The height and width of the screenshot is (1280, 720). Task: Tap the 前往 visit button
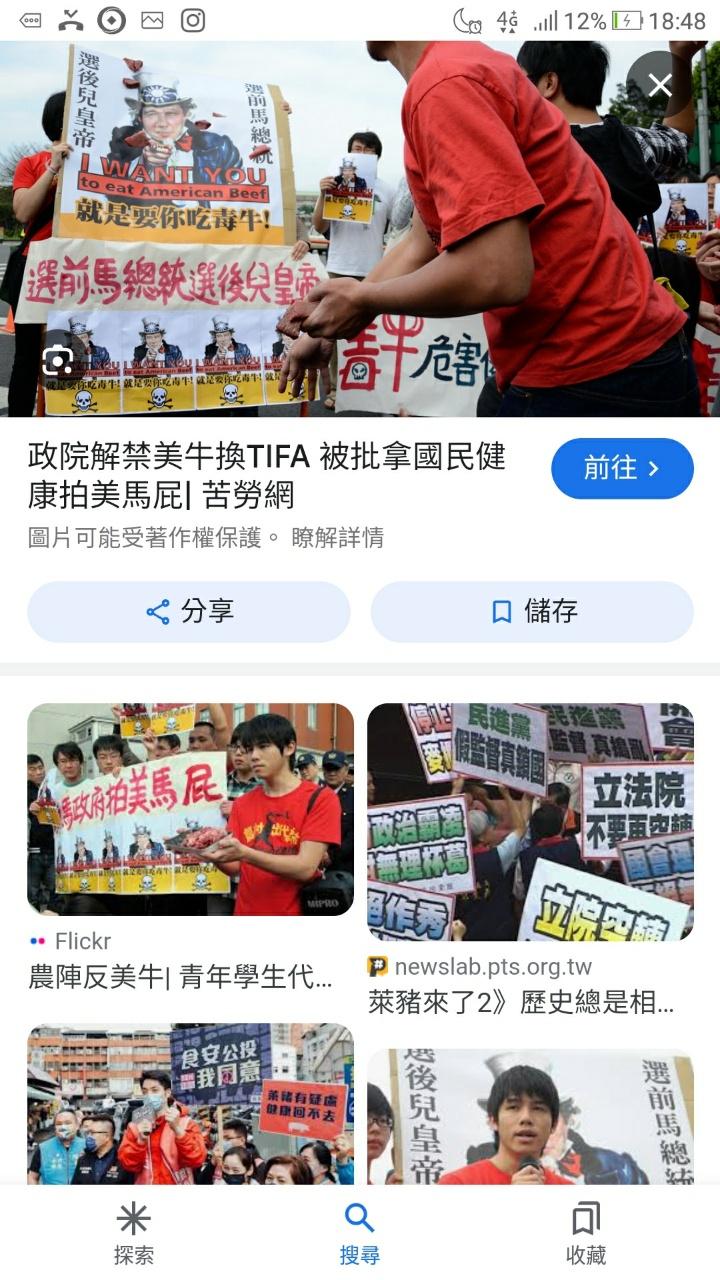622,468
